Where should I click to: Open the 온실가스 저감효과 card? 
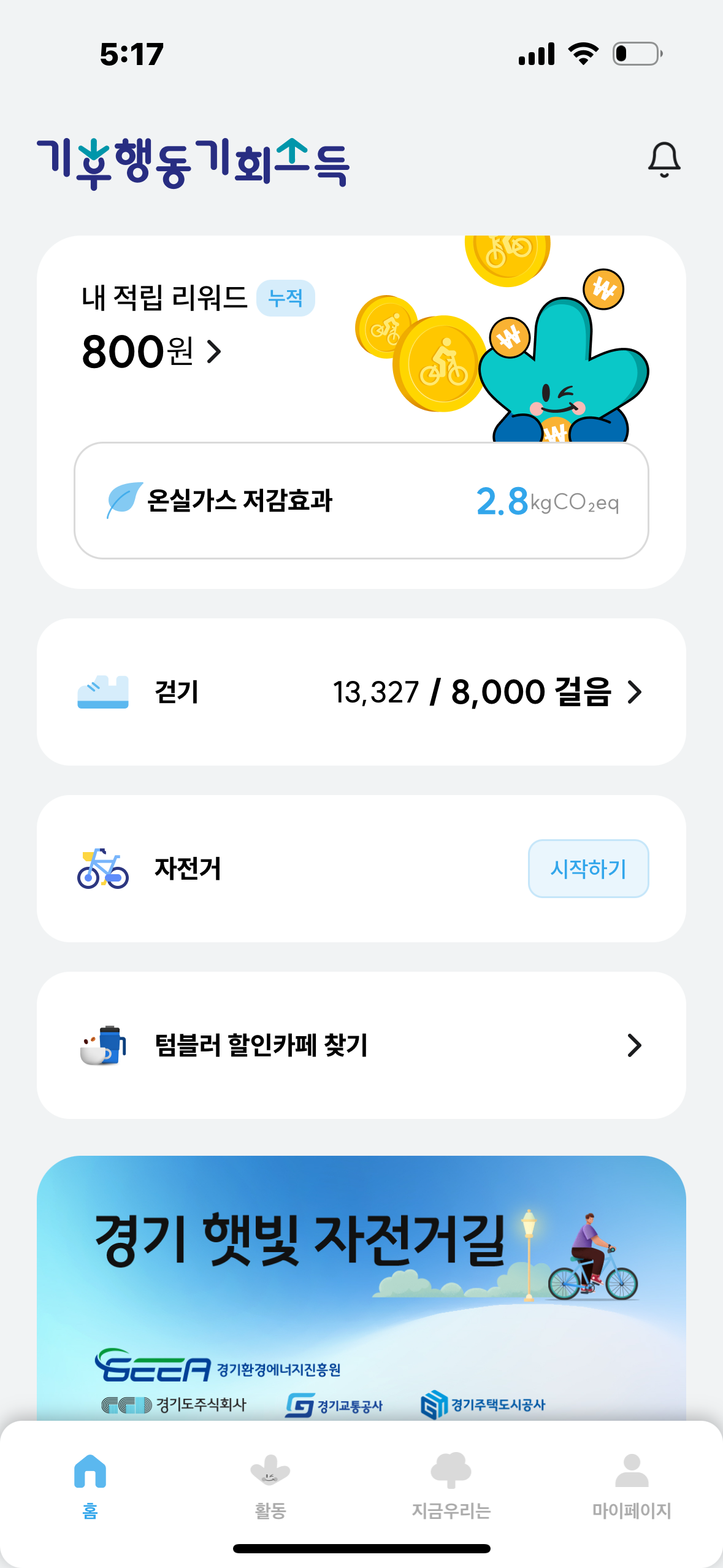click(x=361, y=501)
